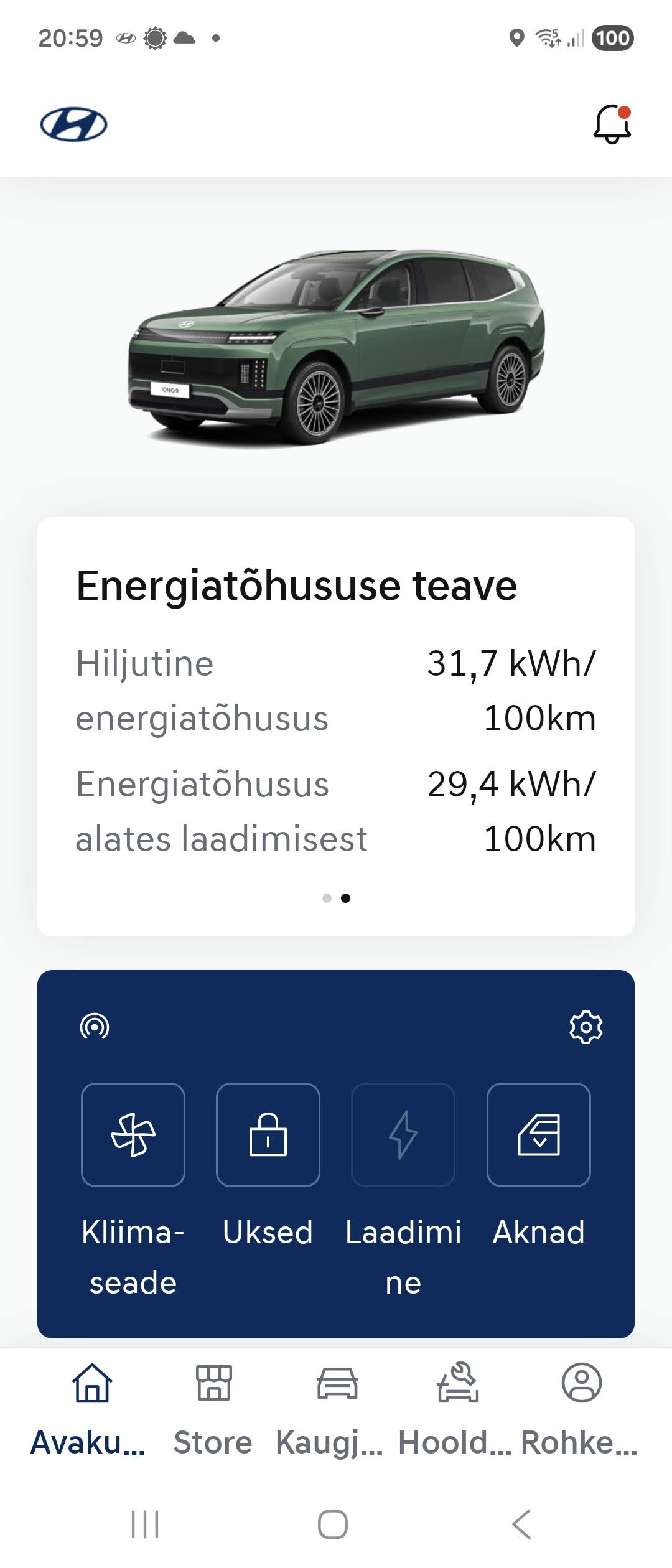Open the Aknad windows control
672x1568 pixels.
coord(539,1134)
